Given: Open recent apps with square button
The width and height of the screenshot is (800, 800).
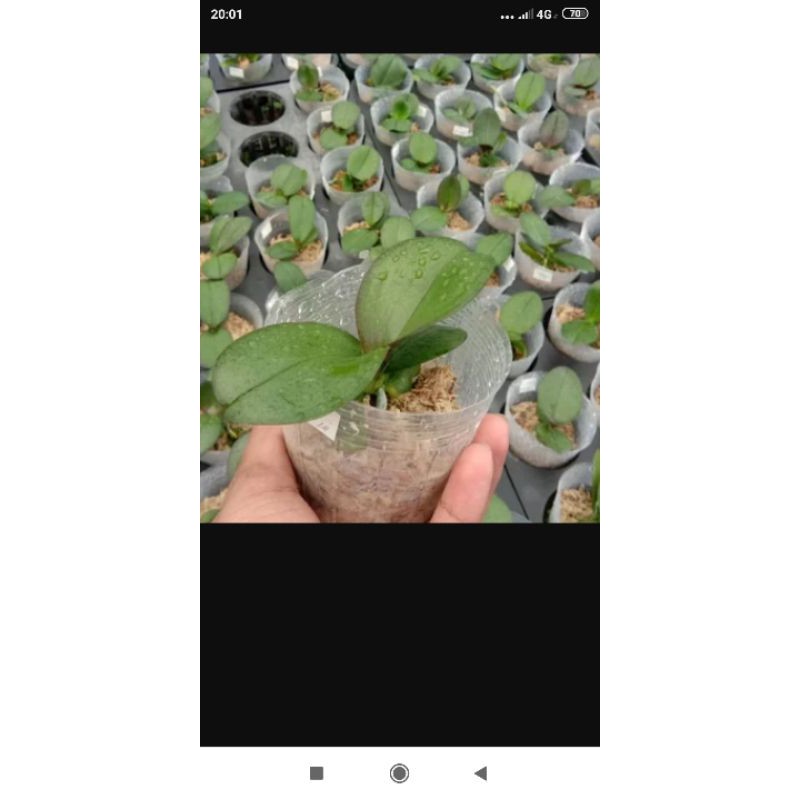Looking at the screenshot, I should click(x=317, y=773).
